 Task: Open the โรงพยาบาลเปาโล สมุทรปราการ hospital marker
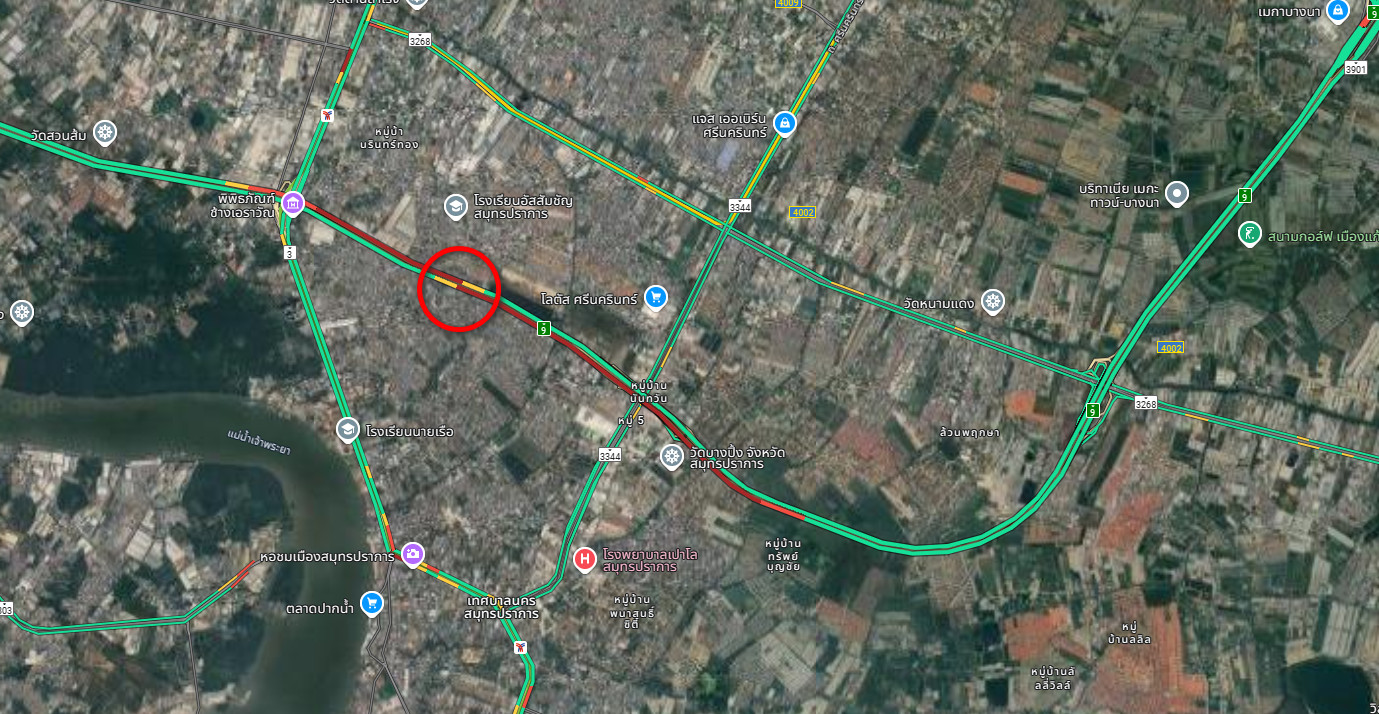pyautogui.click(x=585, y=560)
